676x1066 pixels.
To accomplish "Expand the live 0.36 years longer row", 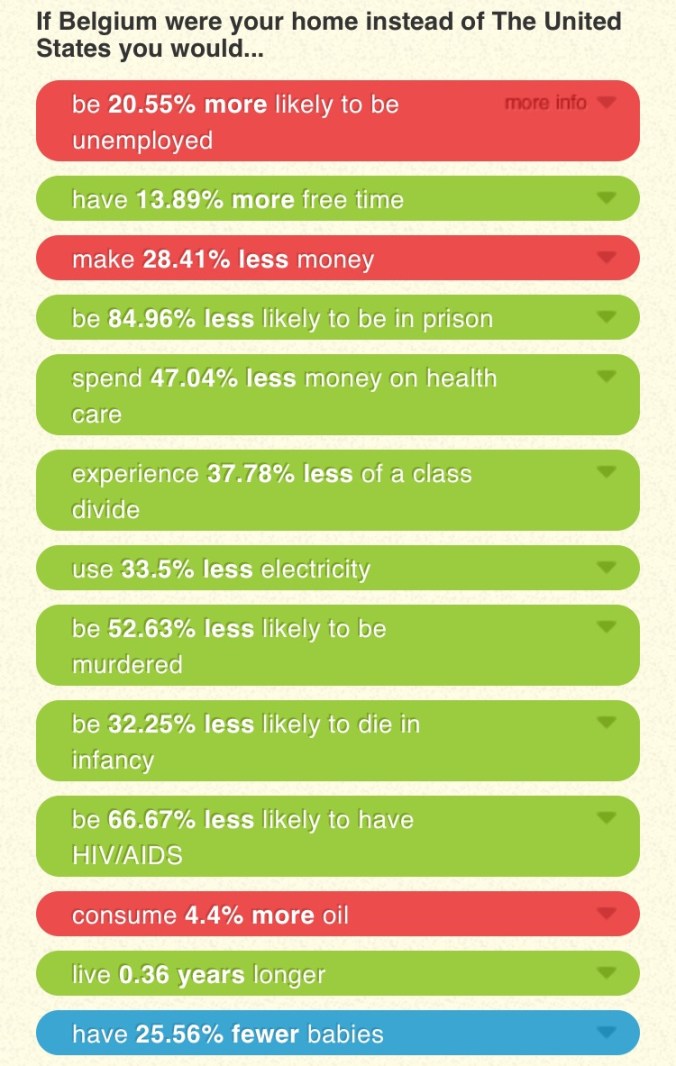I will click(x=604, y=972).
